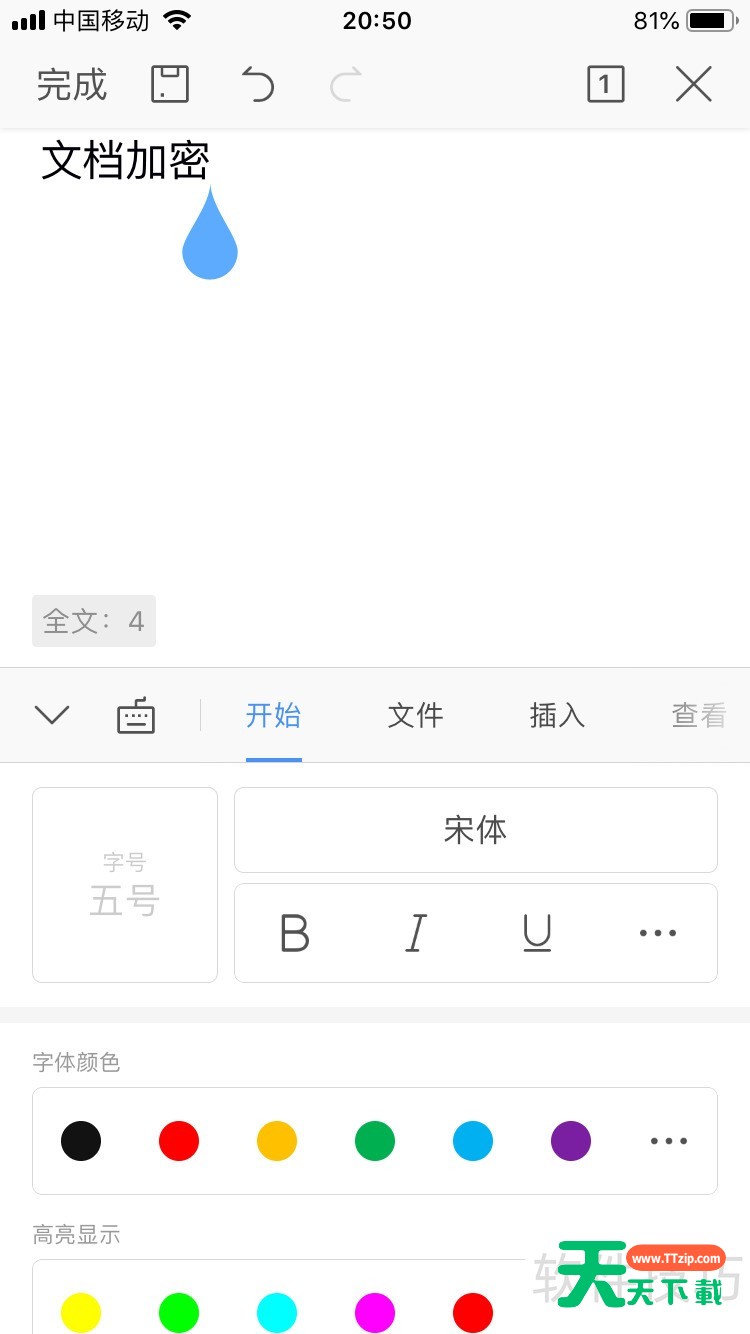
Task: Open more font colors
Action: [668, 1141]
